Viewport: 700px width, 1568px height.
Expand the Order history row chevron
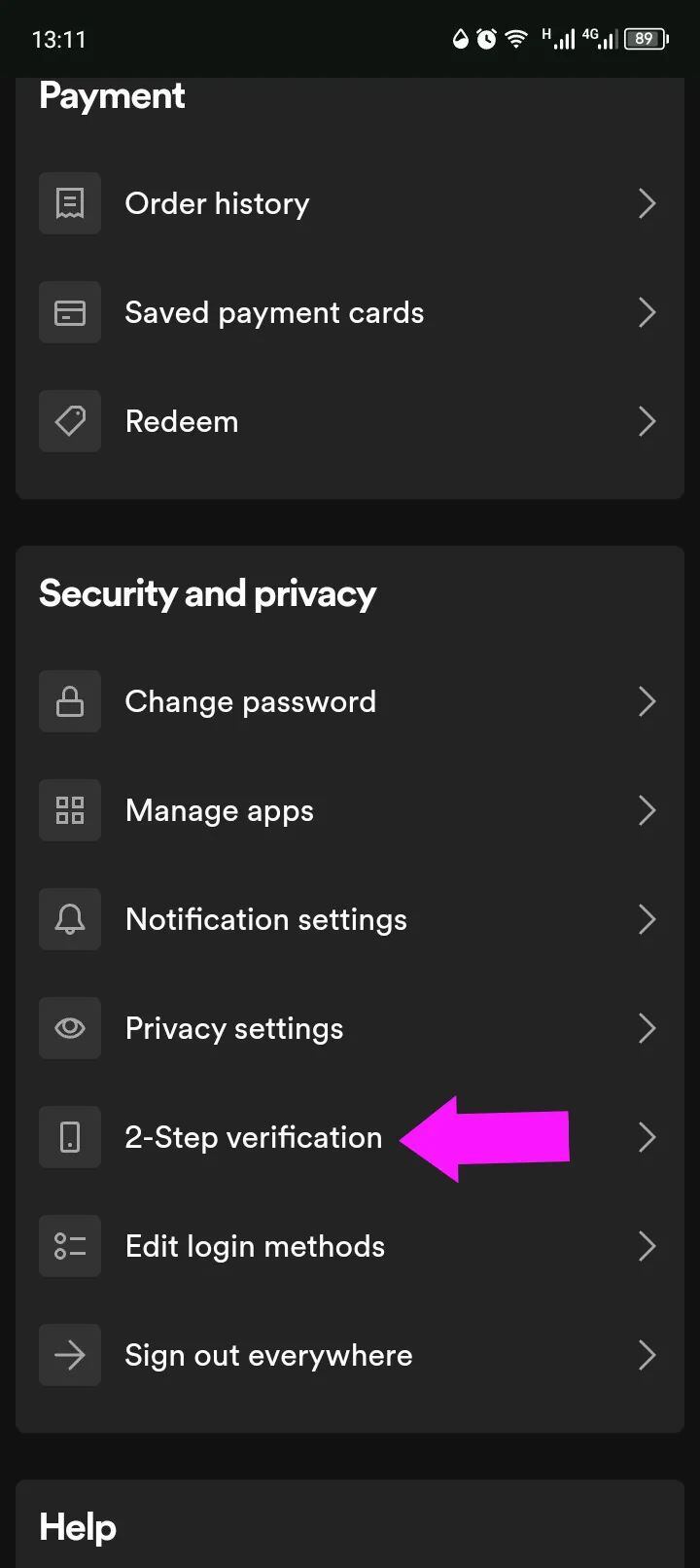647,203
